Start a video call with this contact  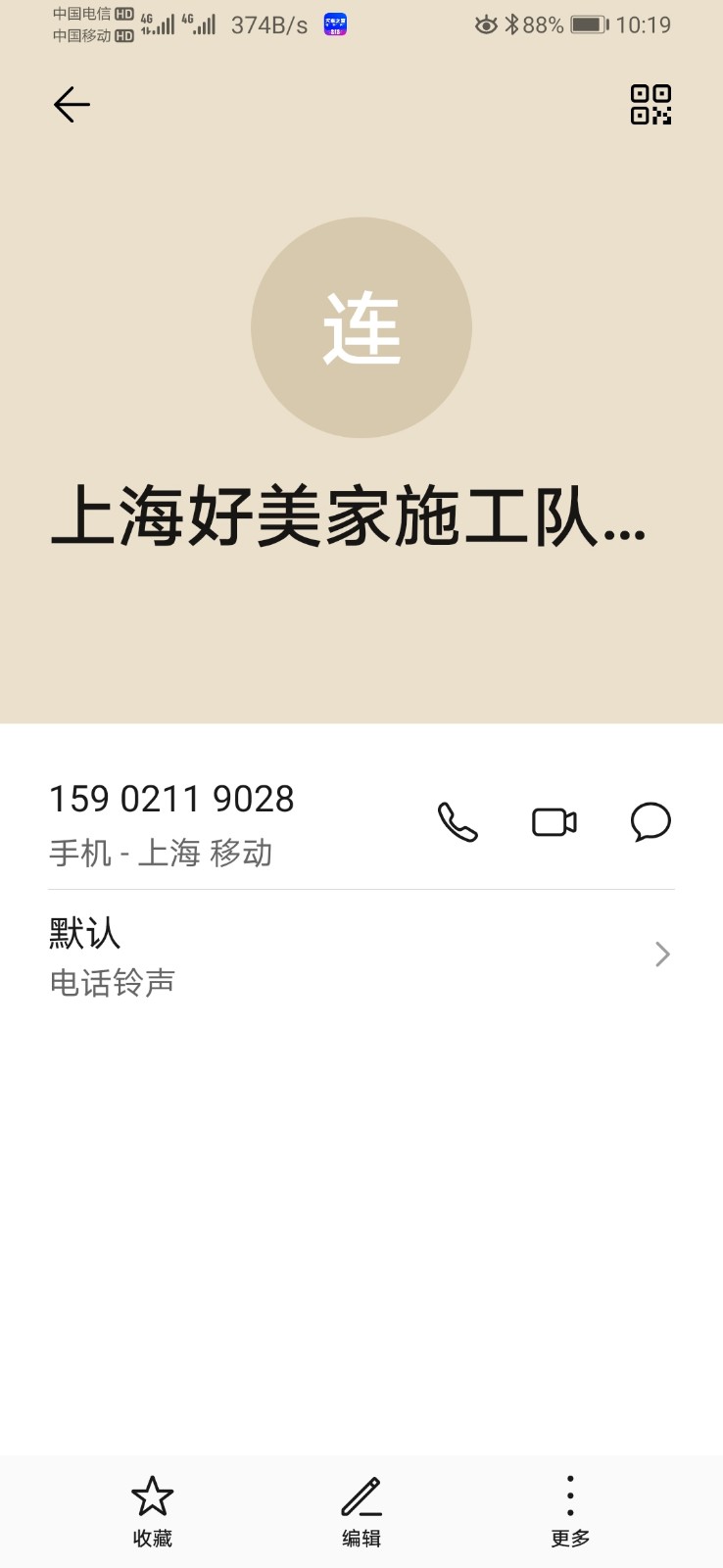[554, 822]
